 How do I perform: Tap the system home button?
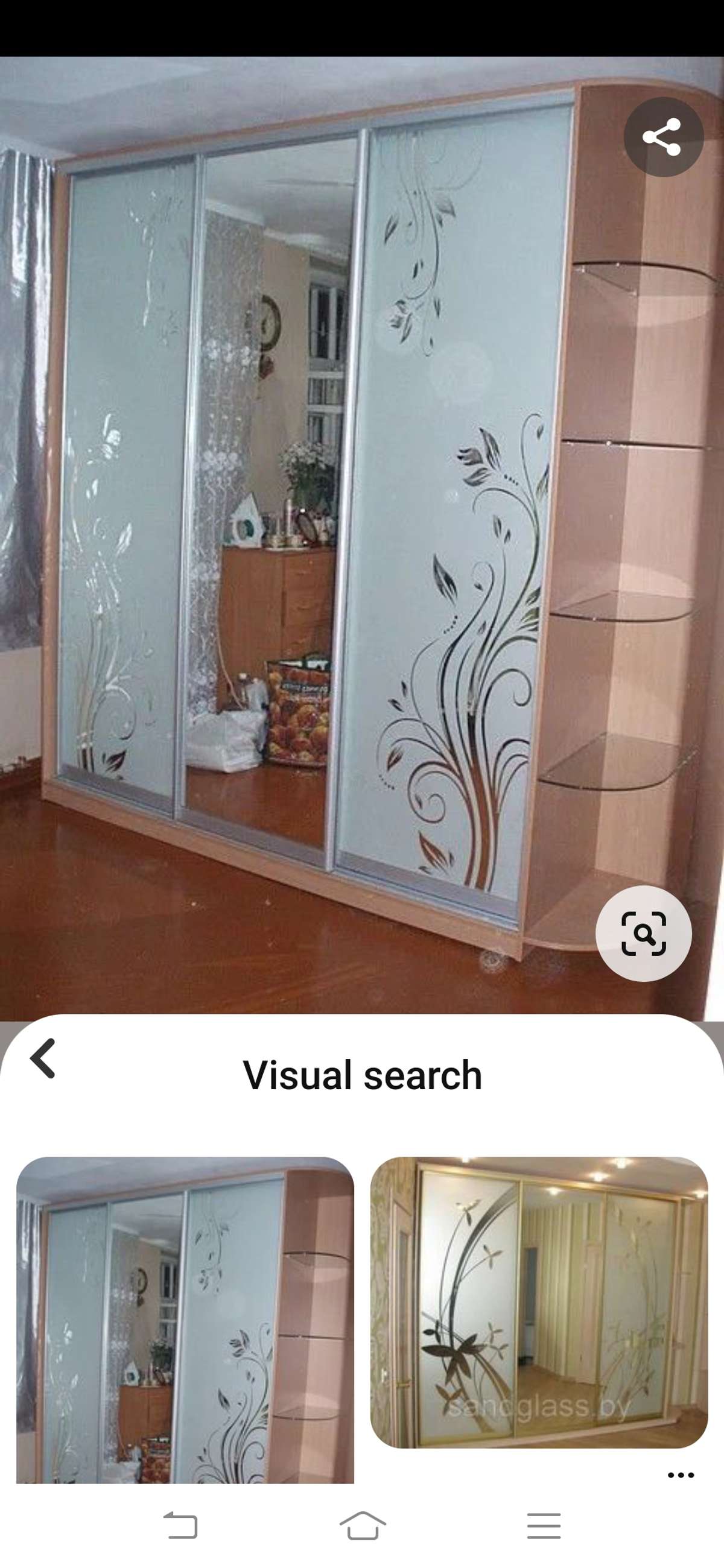pos(363,1525)
